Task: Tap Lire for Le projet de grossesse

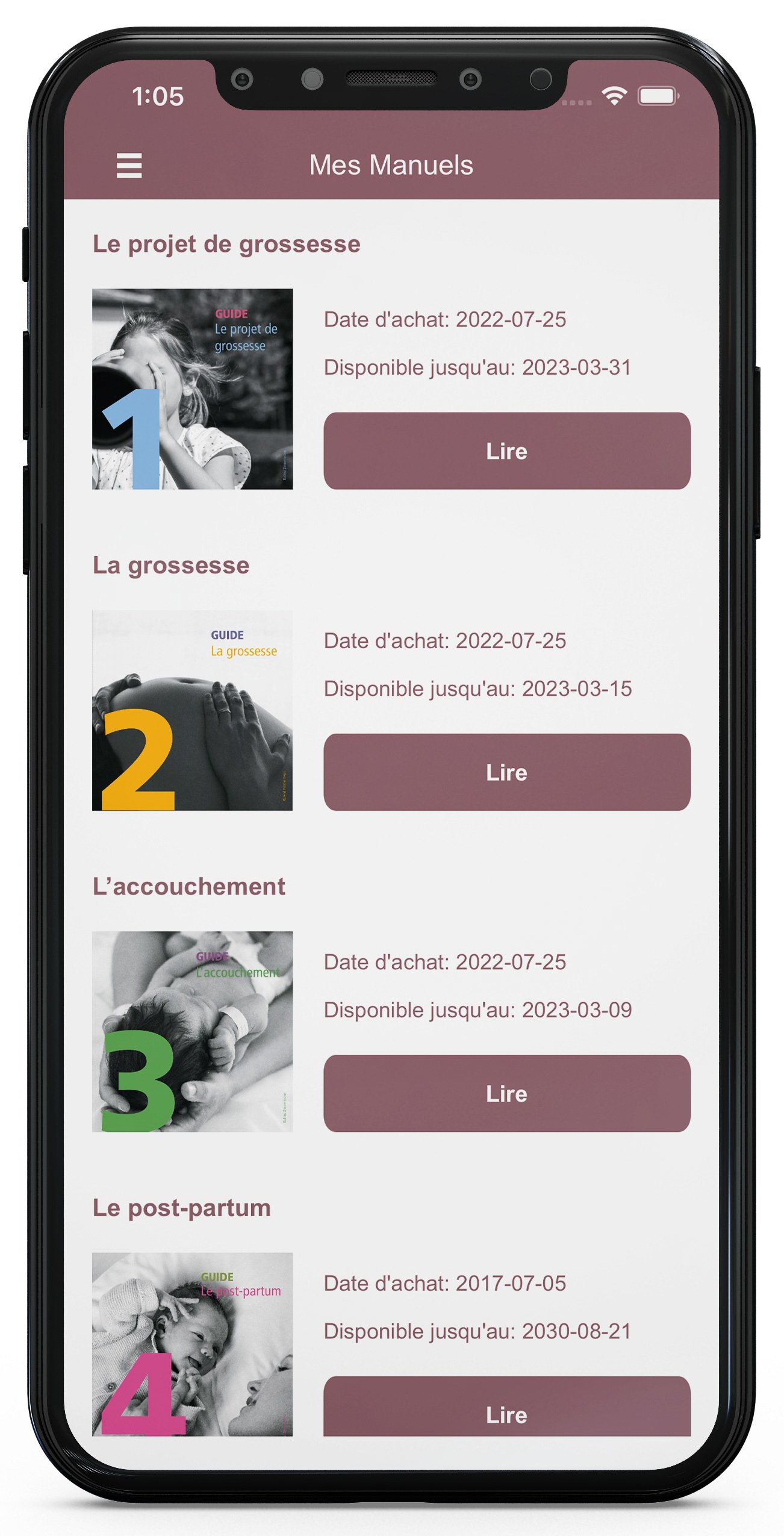Action: (x=506, y=451)
